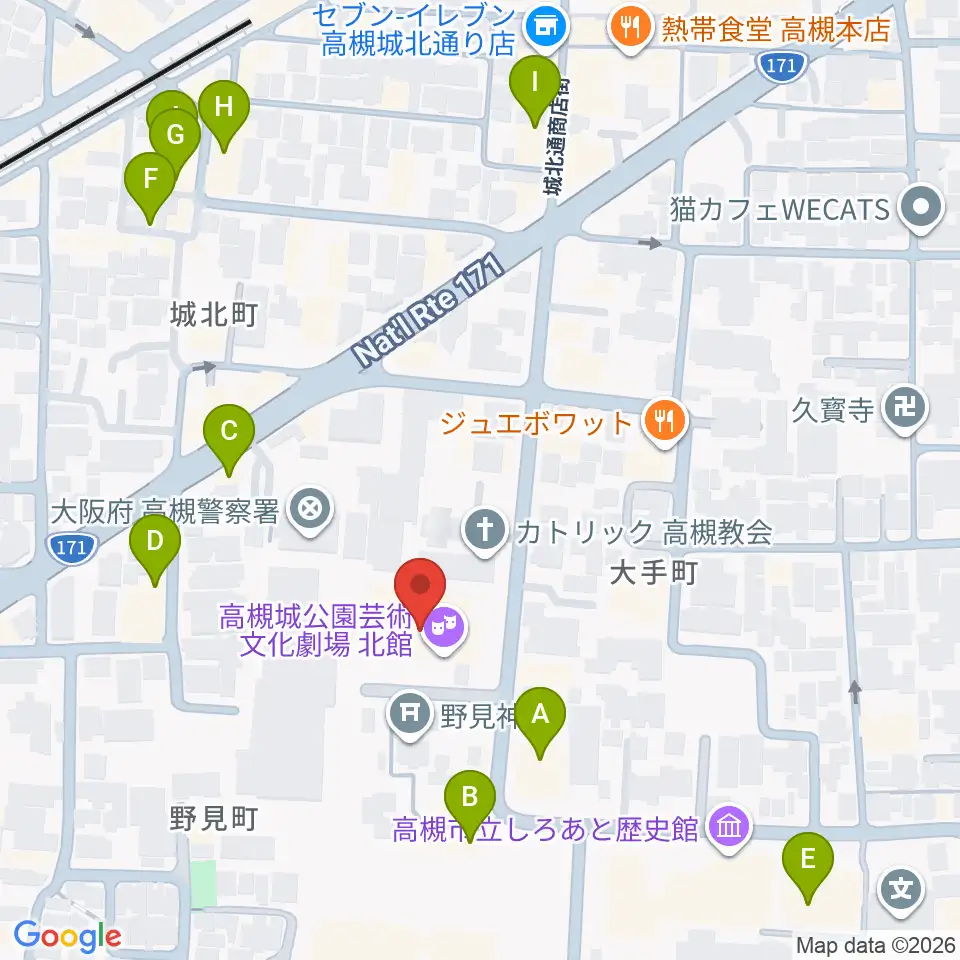Open the ジュエボワット restaurant pin
960x960 pixels.
[x=665, y=422]
